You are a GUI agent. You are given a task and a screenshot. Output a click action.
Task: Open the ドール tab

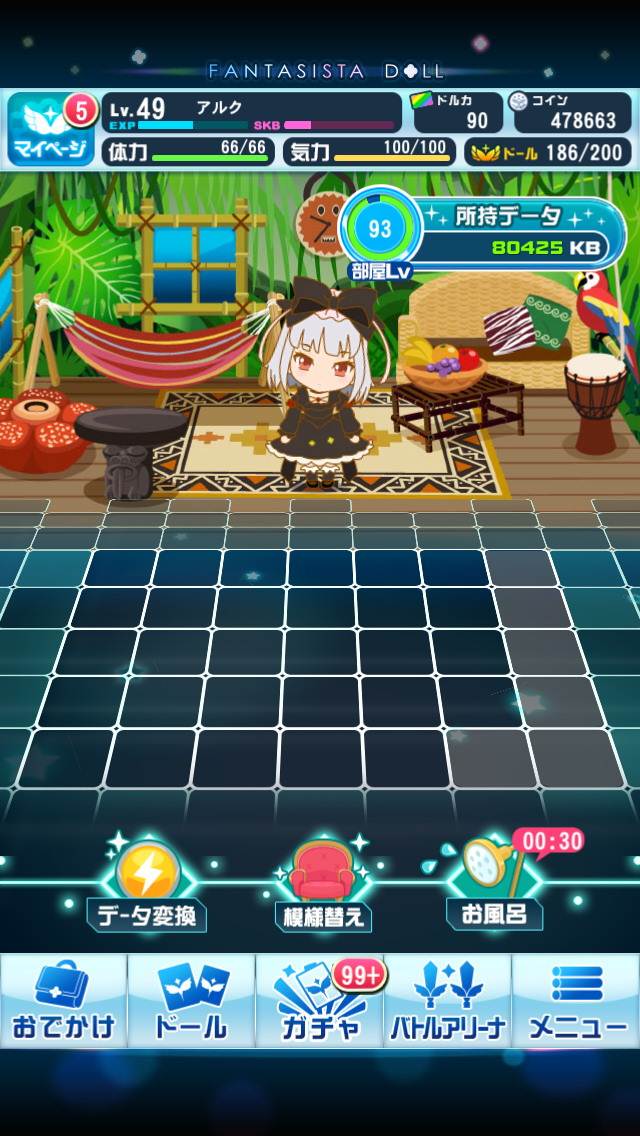coord(192,1000)
